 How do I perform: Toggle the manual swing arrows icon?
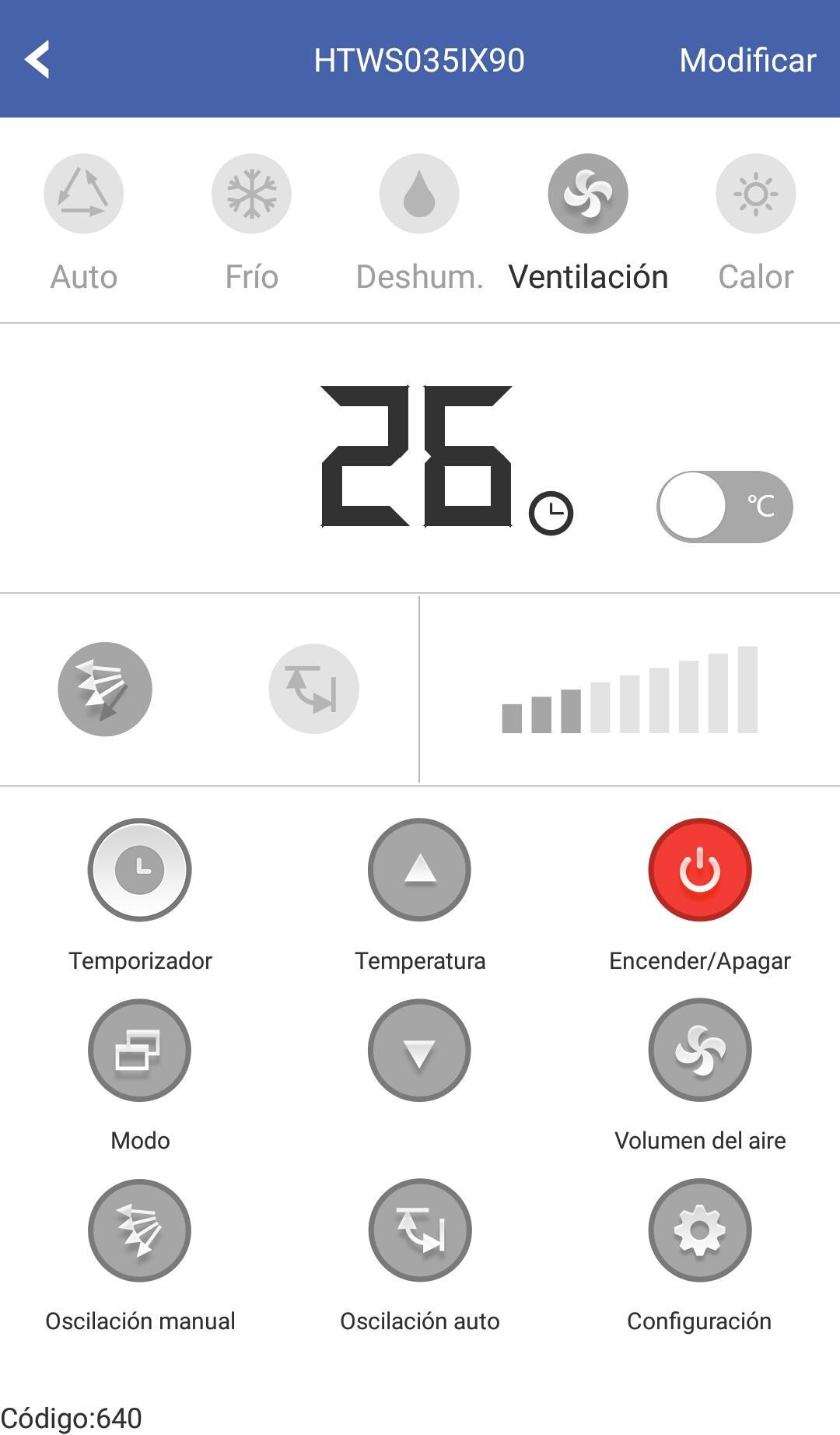(x=103, y=688)
